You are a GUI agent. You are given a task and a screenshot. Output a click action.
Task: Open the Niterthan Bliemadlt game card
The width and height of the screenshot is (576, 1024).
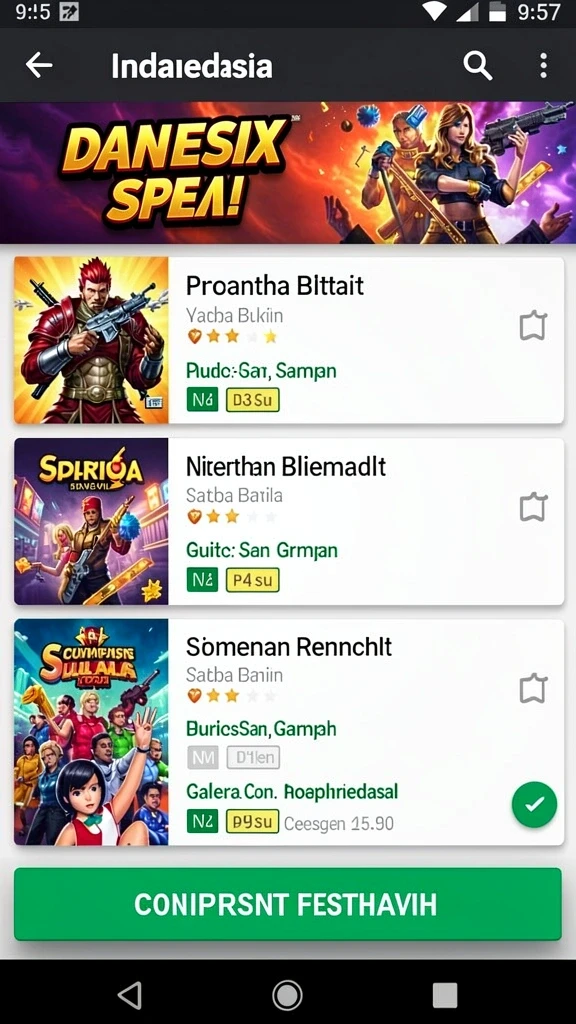coord(289,521)
